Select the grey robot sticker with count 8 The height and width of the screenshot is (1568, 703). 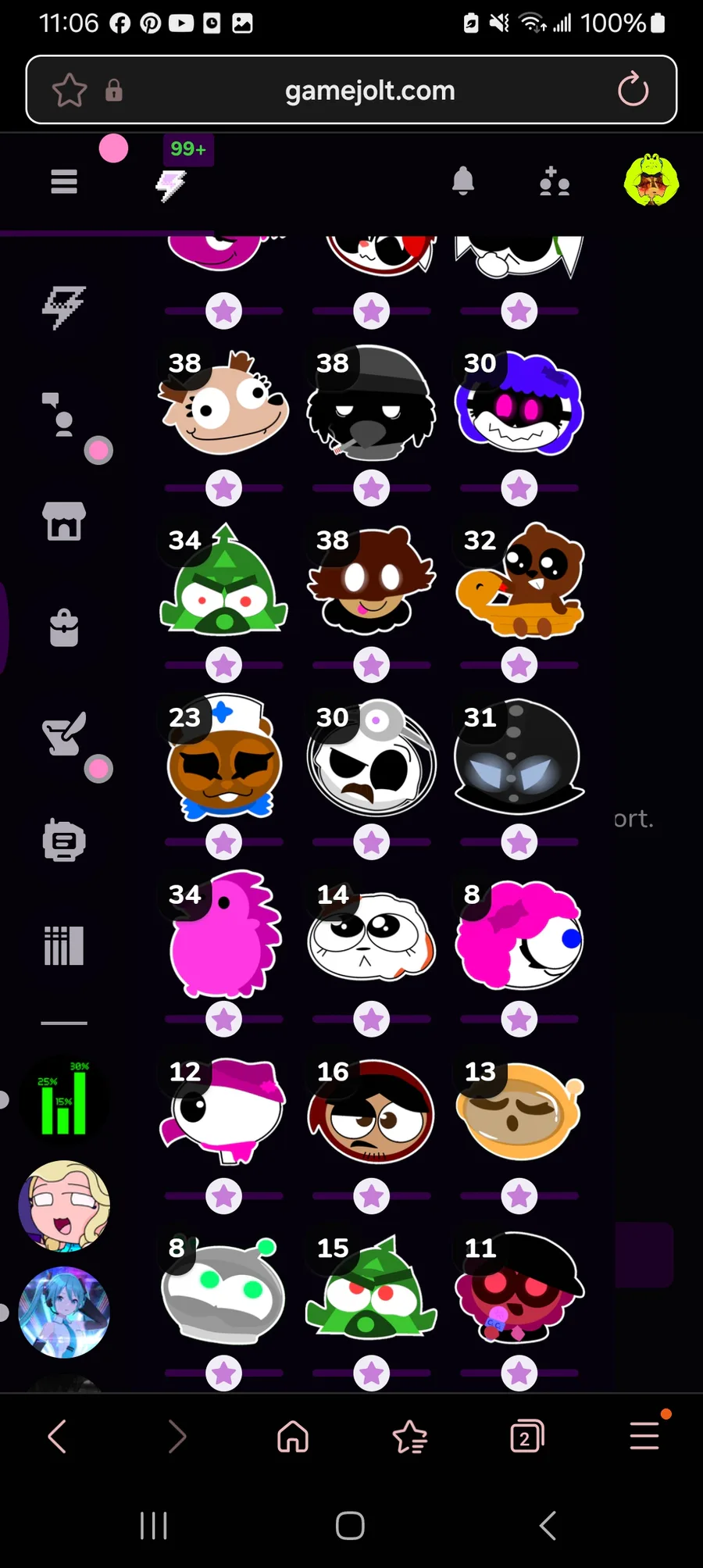(x=224, y=1289)
